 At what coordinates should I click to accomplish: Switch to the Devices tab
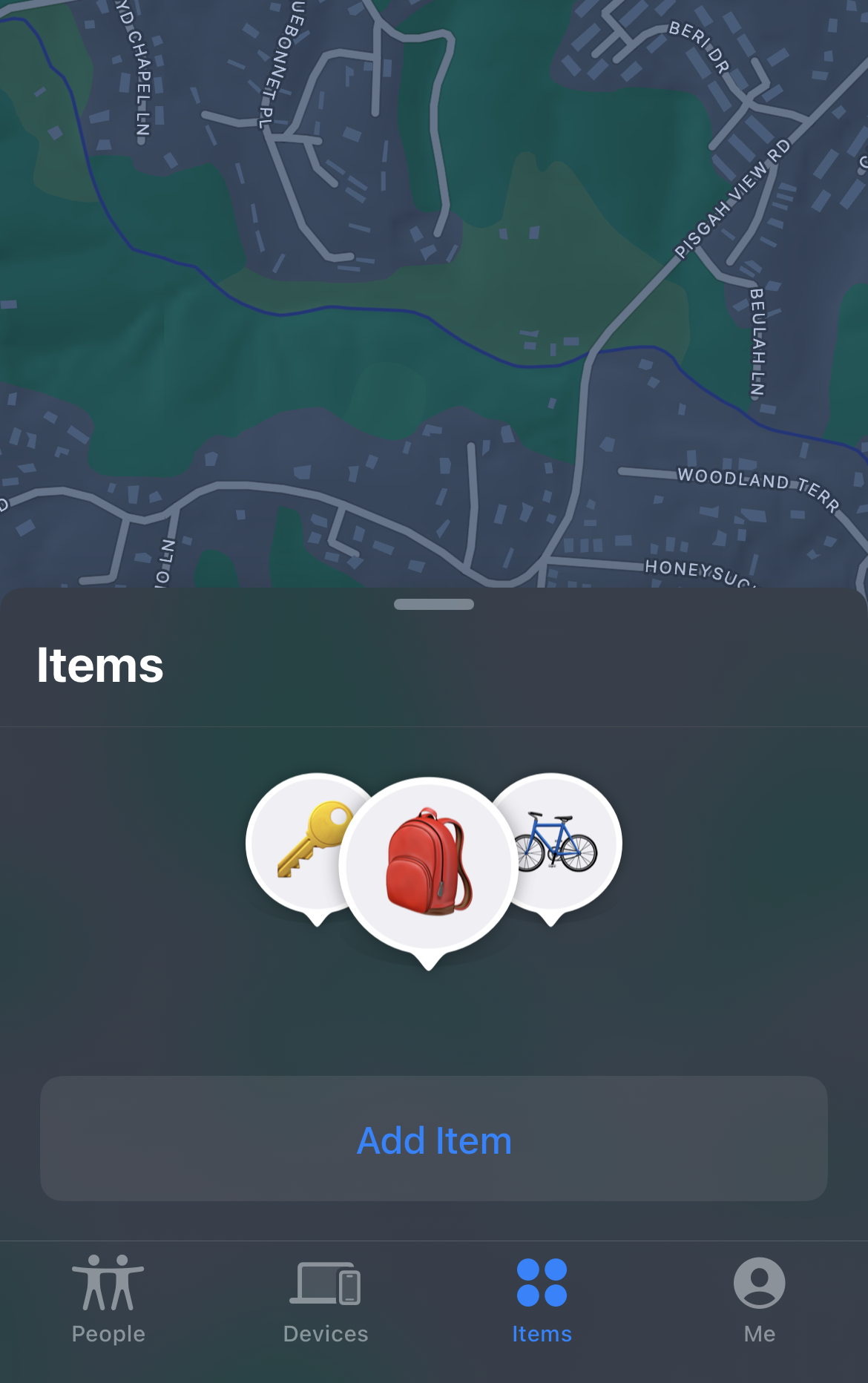pos(325,1306)
